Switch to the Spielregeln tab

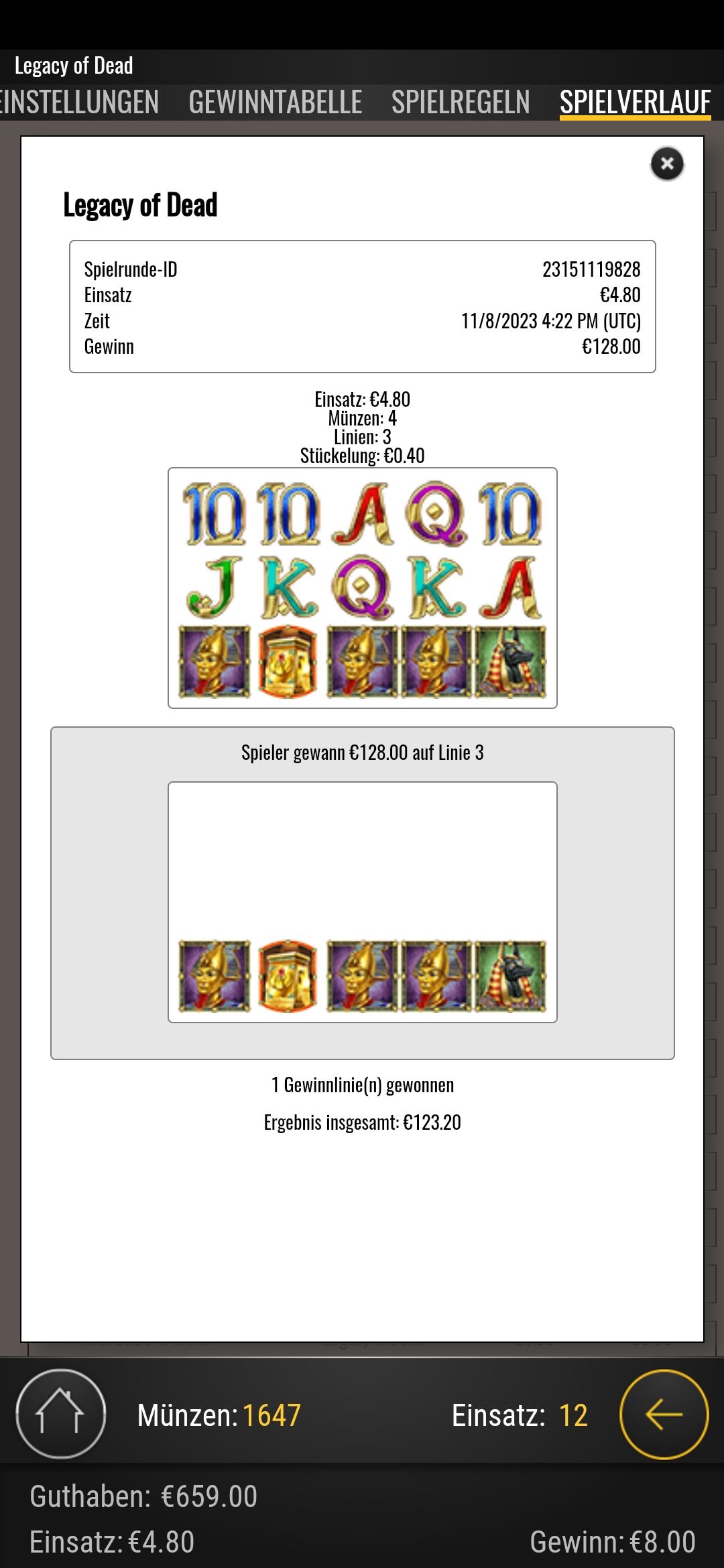[x=461, y=103]
